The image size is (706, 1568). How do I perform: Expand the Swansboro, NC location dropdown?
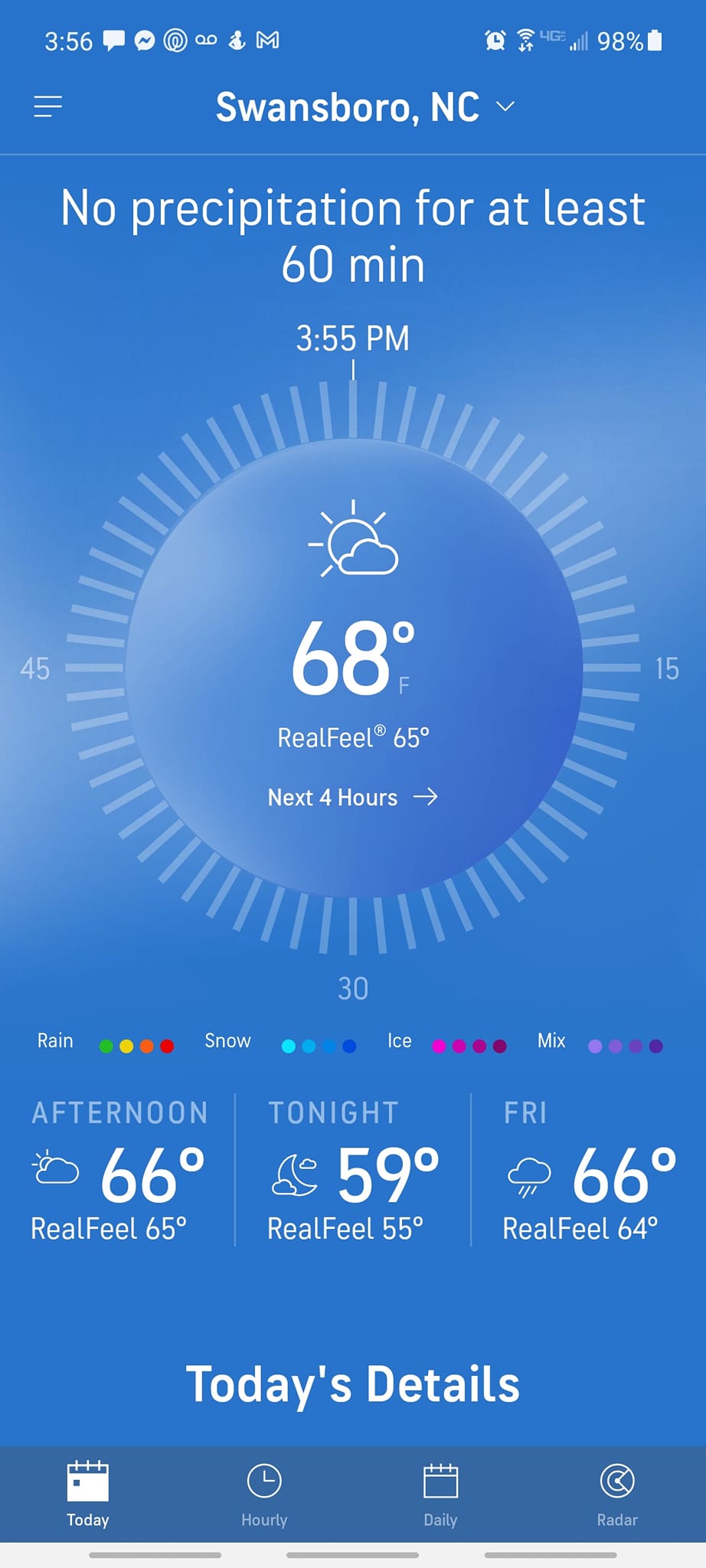click(364, 106)
